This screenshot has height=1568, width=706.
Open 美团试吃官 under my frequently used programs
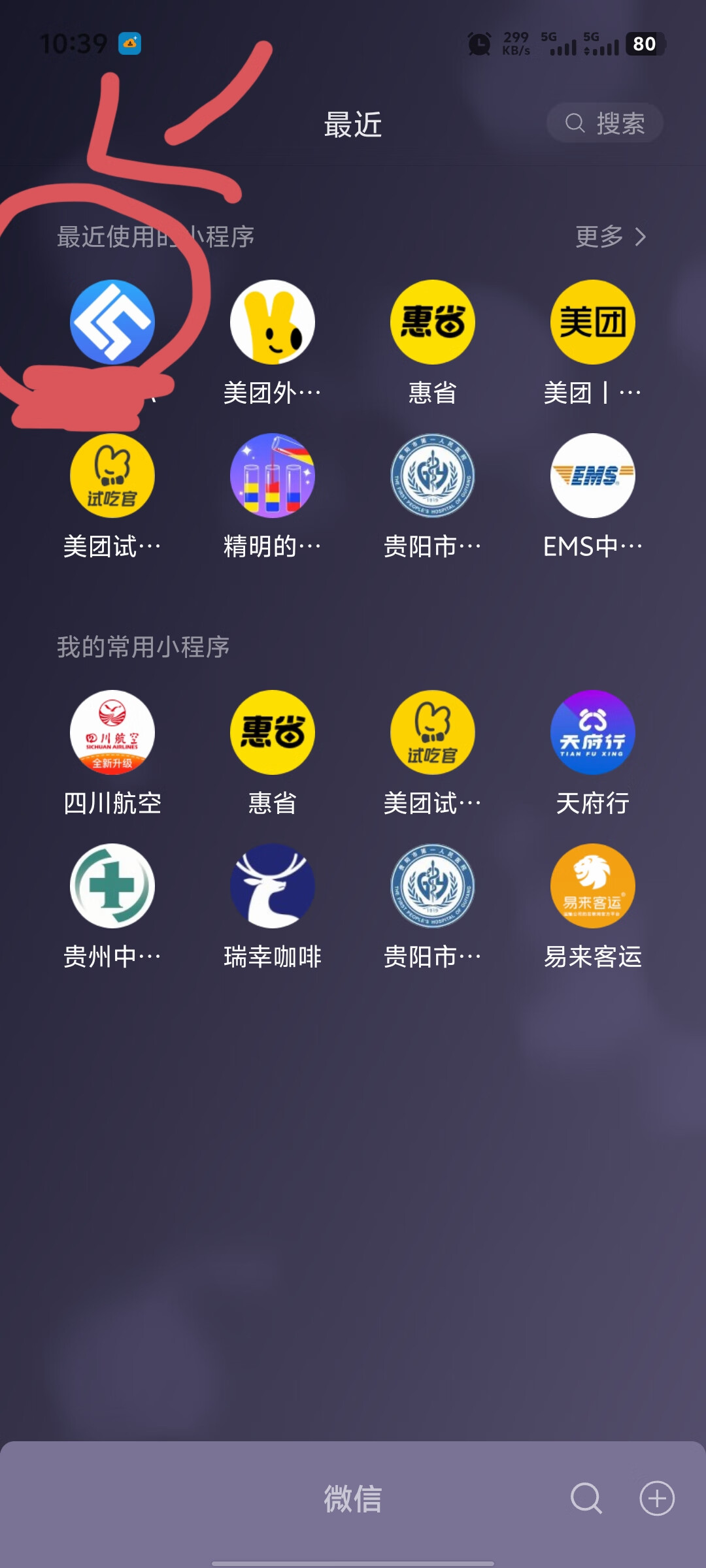(x=433, y=732)
